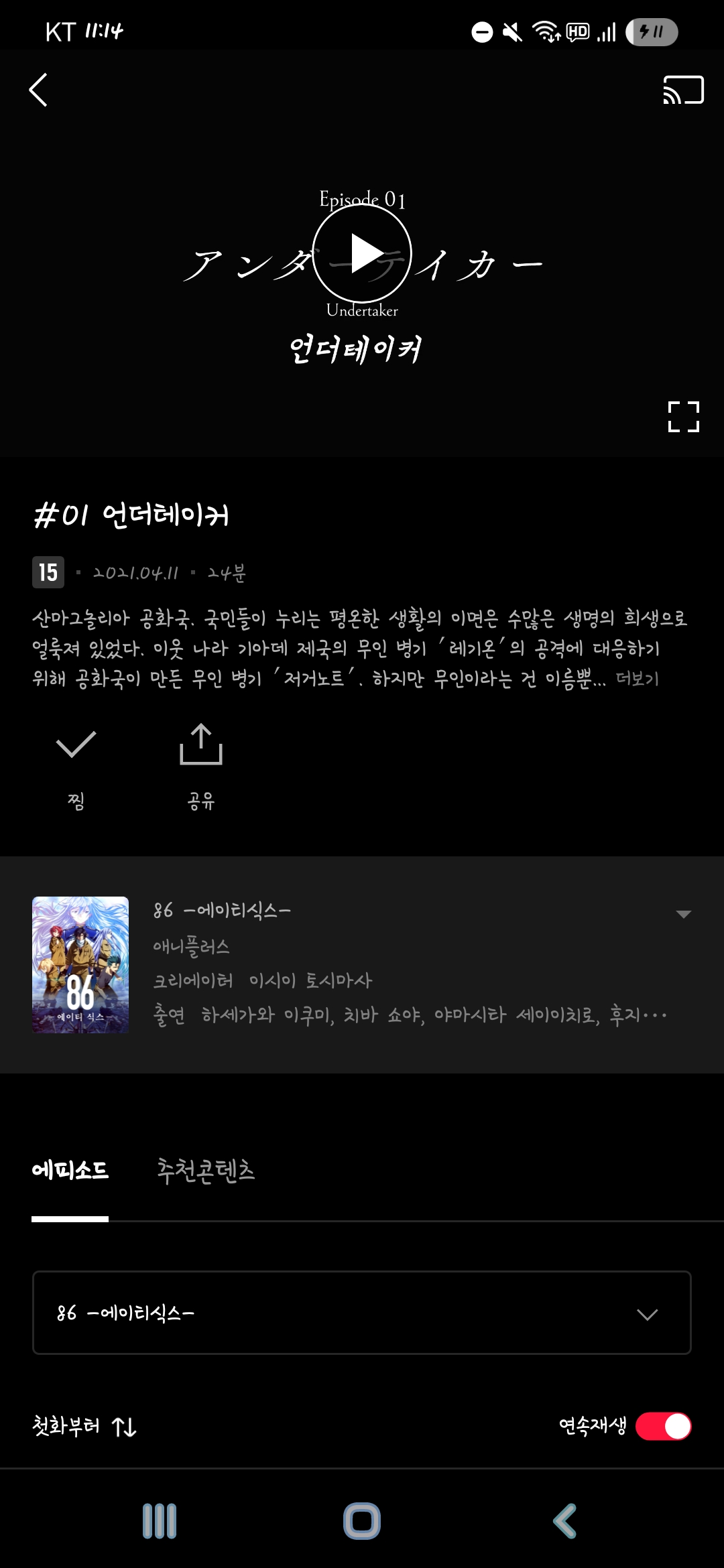Open the cast to screen icon
Screen dimensions: 724x1568
[x=683, y=90]
